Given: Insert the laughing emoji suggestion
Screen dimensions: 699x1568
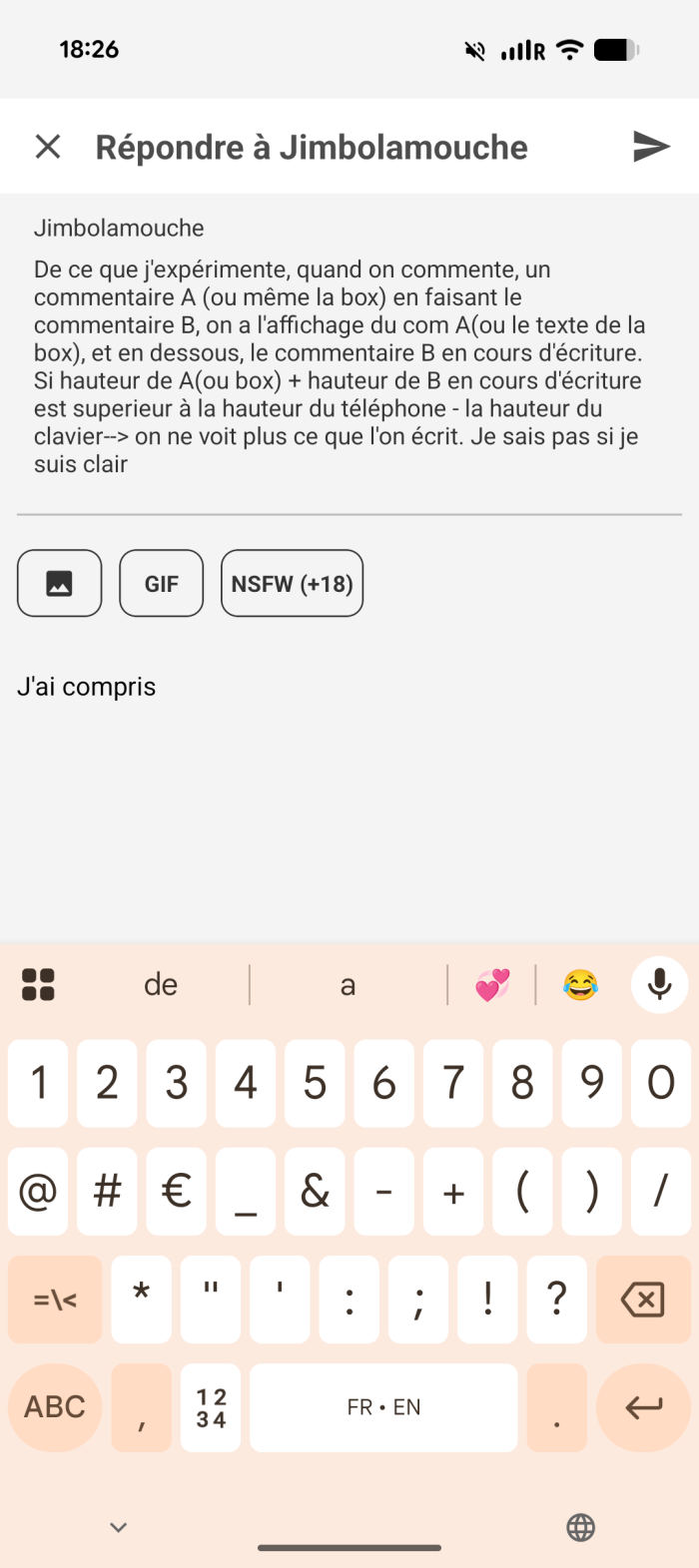Looking at the screenshot, I should [580, 985].
